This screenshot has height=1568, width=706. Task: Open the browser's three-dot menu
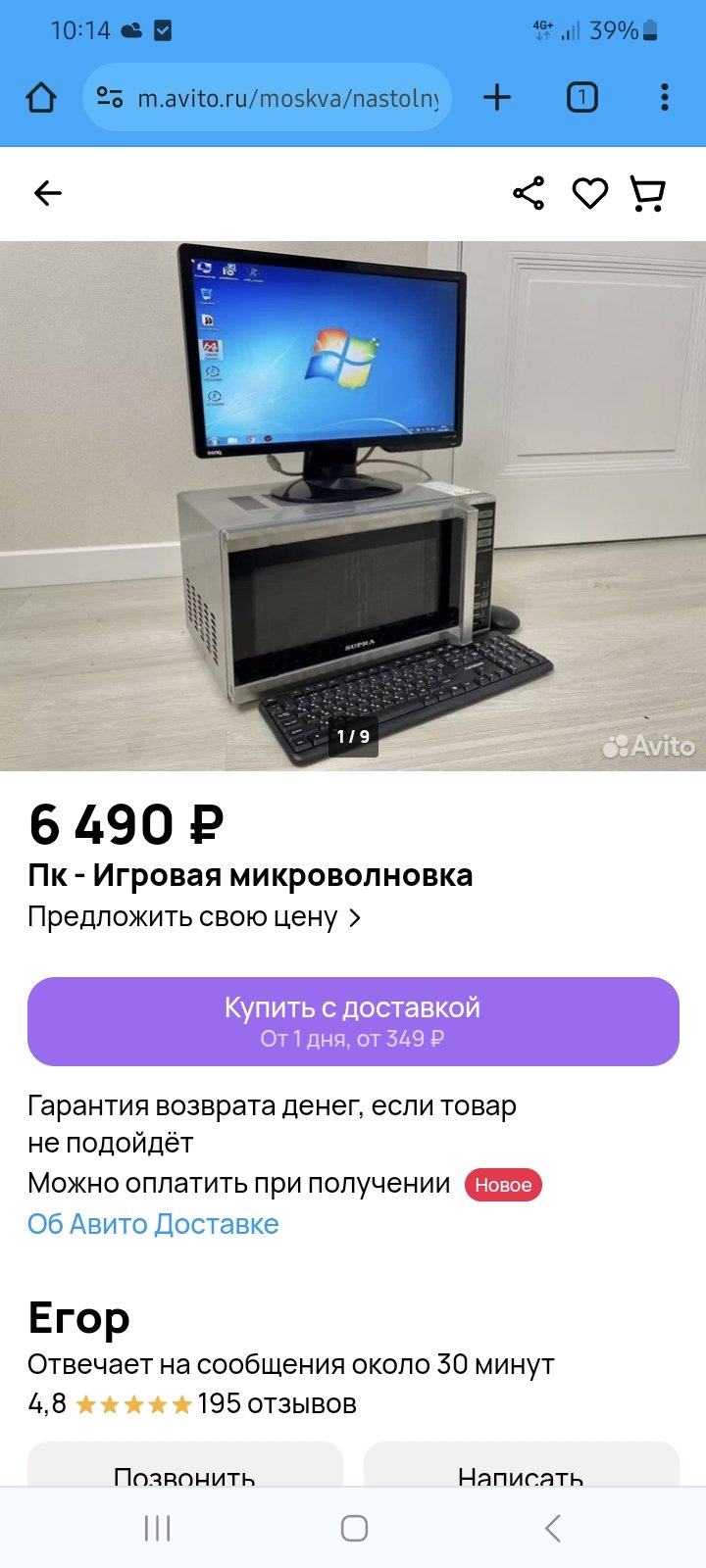pyautogui.click(x=664, y=97)
